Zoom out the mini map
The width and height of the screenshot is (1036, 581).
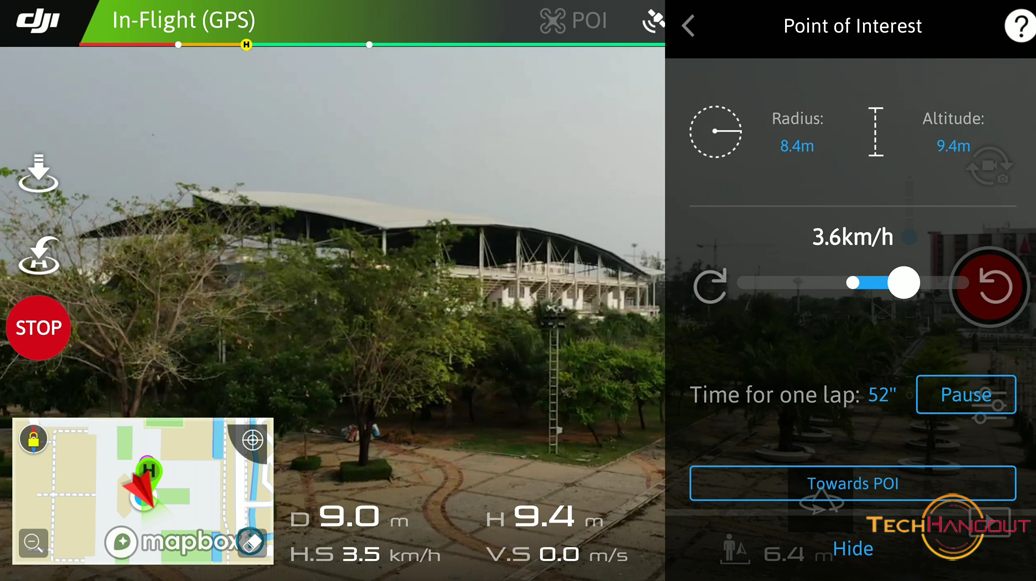(x=33, y=543)
